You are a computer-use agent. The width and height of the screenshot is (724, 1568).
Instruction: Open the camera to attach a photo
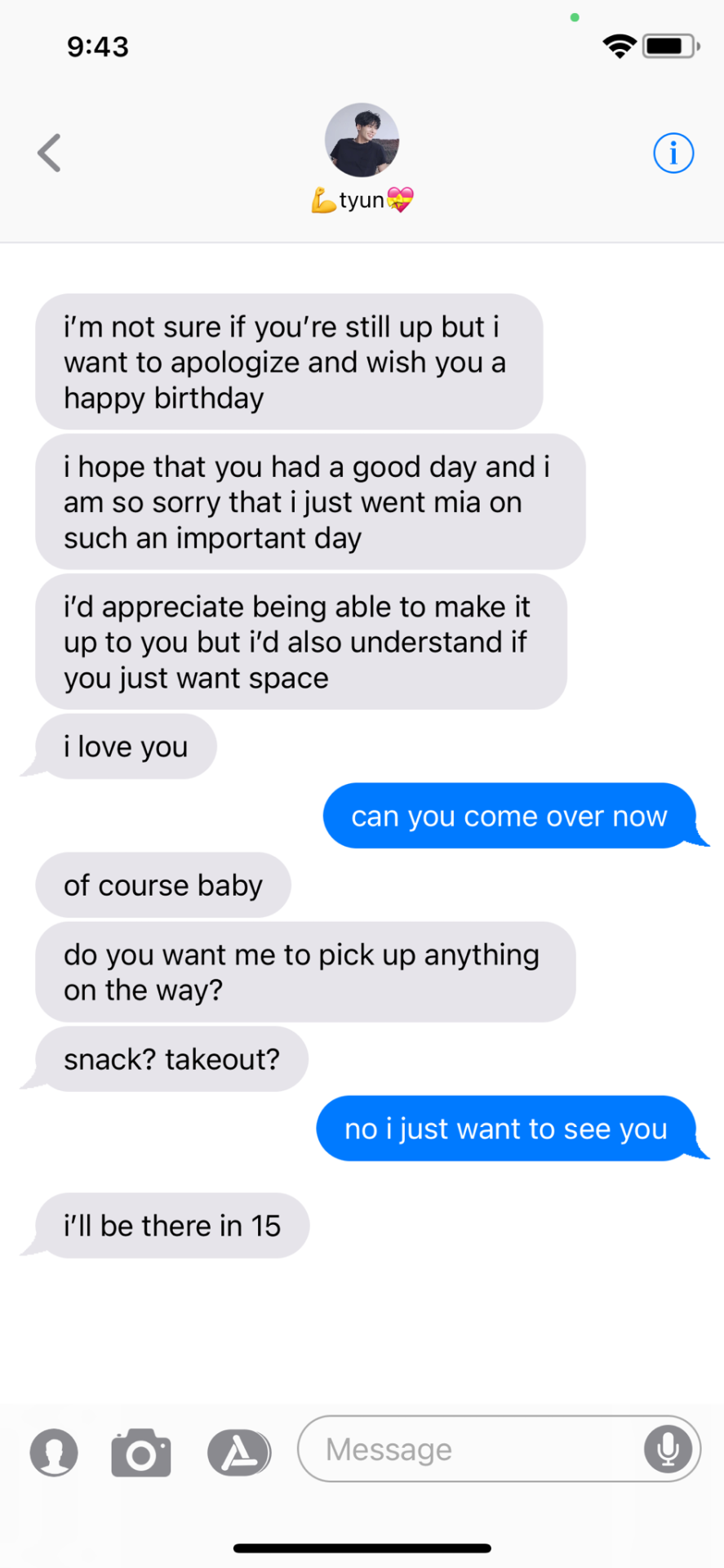click(x=141, y=1453)
